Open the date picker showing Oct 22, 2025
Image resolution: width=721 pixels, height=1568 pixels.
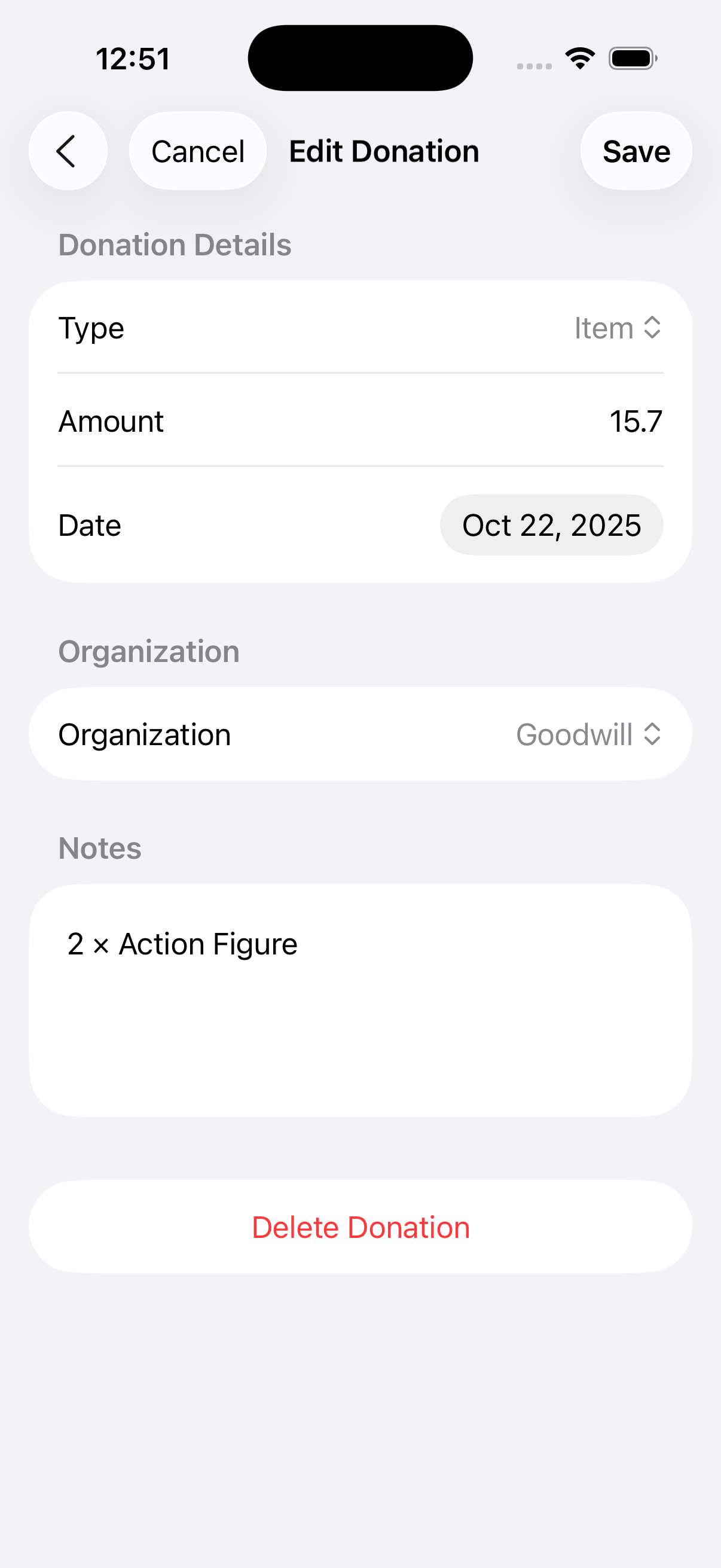(x=551, y=524)
